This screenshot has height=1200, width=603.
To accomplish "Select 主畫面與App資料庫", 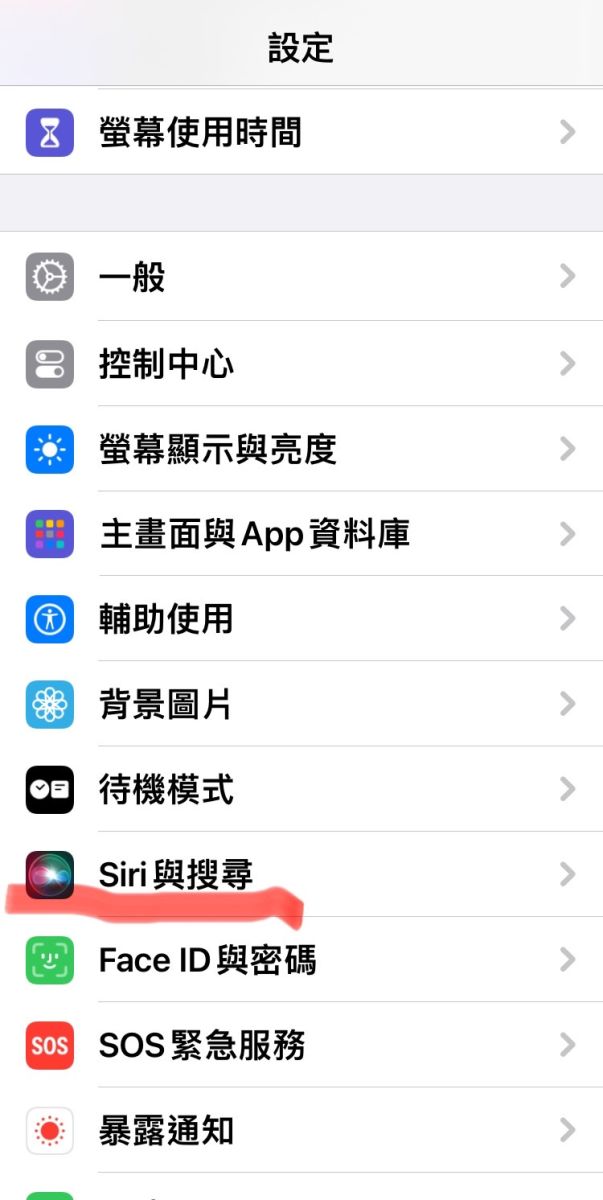I will tap(301, 533).
